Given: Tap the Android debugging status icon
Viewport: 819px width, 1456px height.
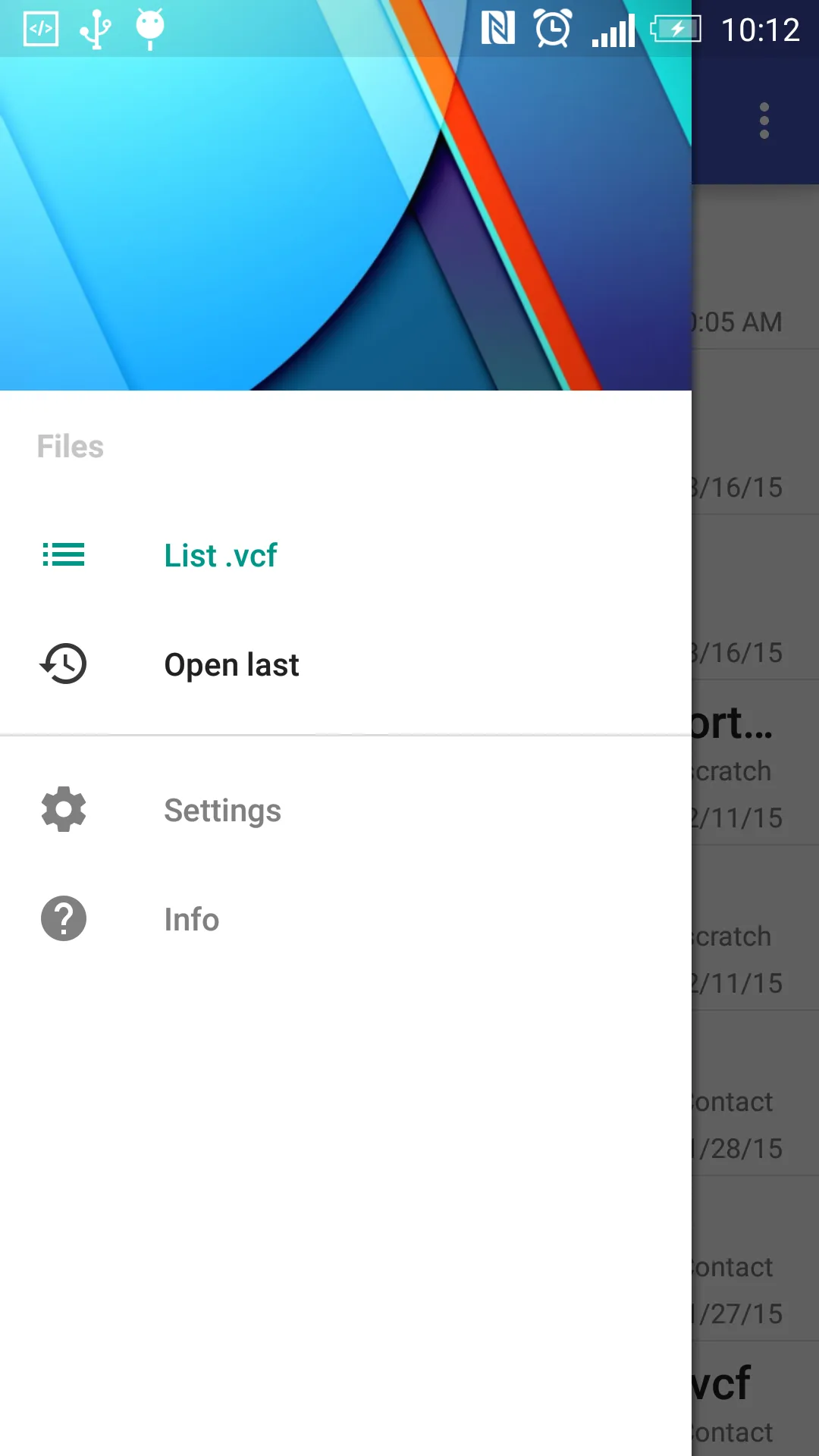Looking at the screenshot, I should [x=149, y=28].
